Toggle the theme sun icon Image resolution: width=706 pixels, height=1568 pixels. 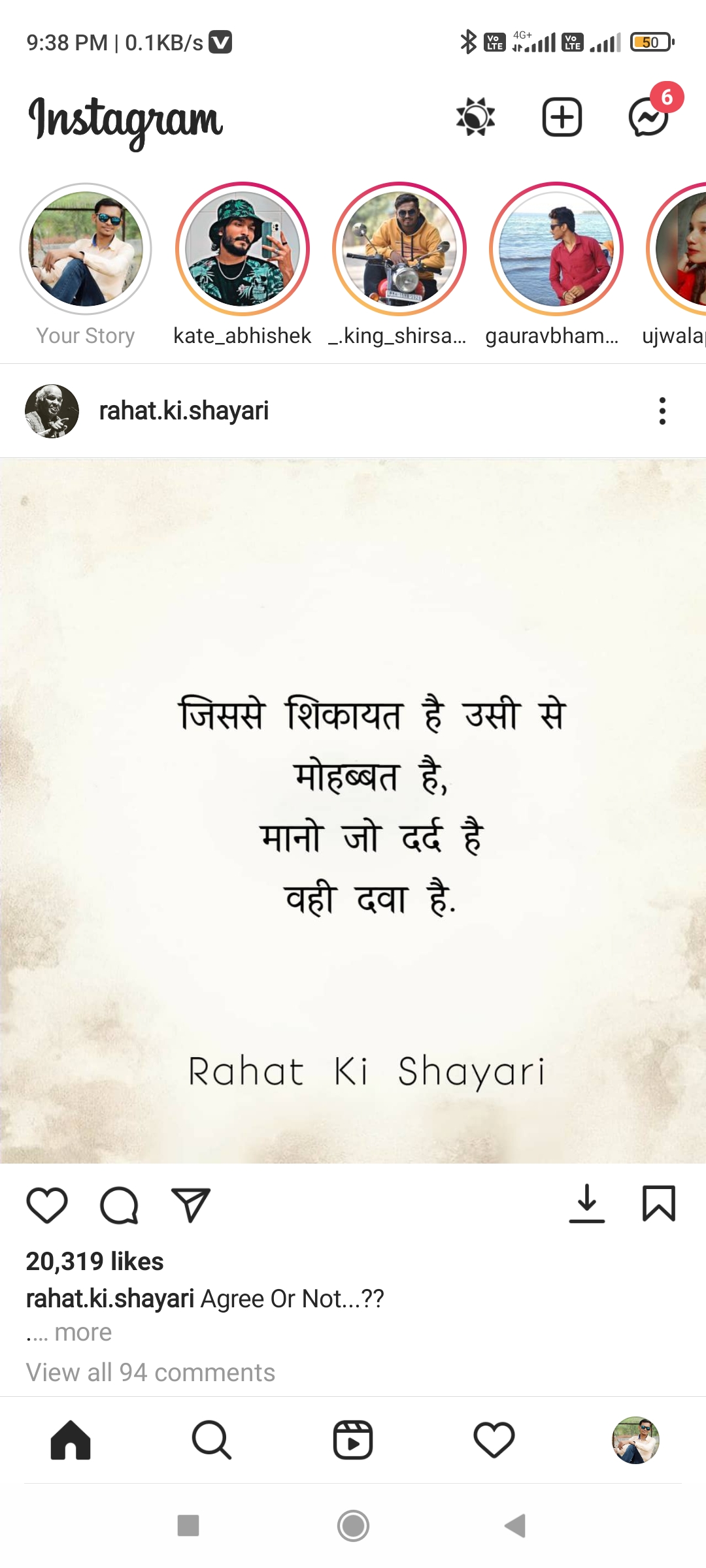(x=475, y=118)
